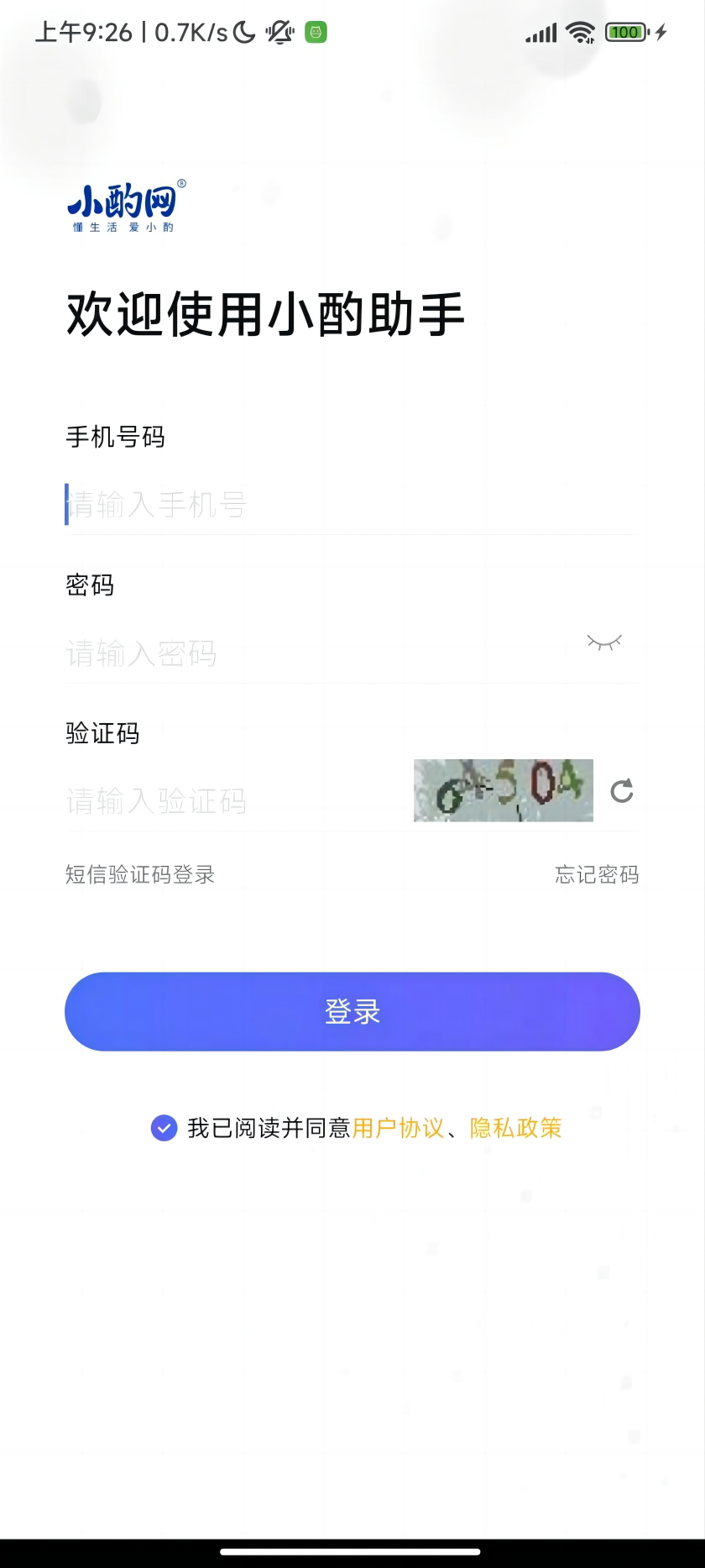Tap the verification code input field

pos(235,801)
